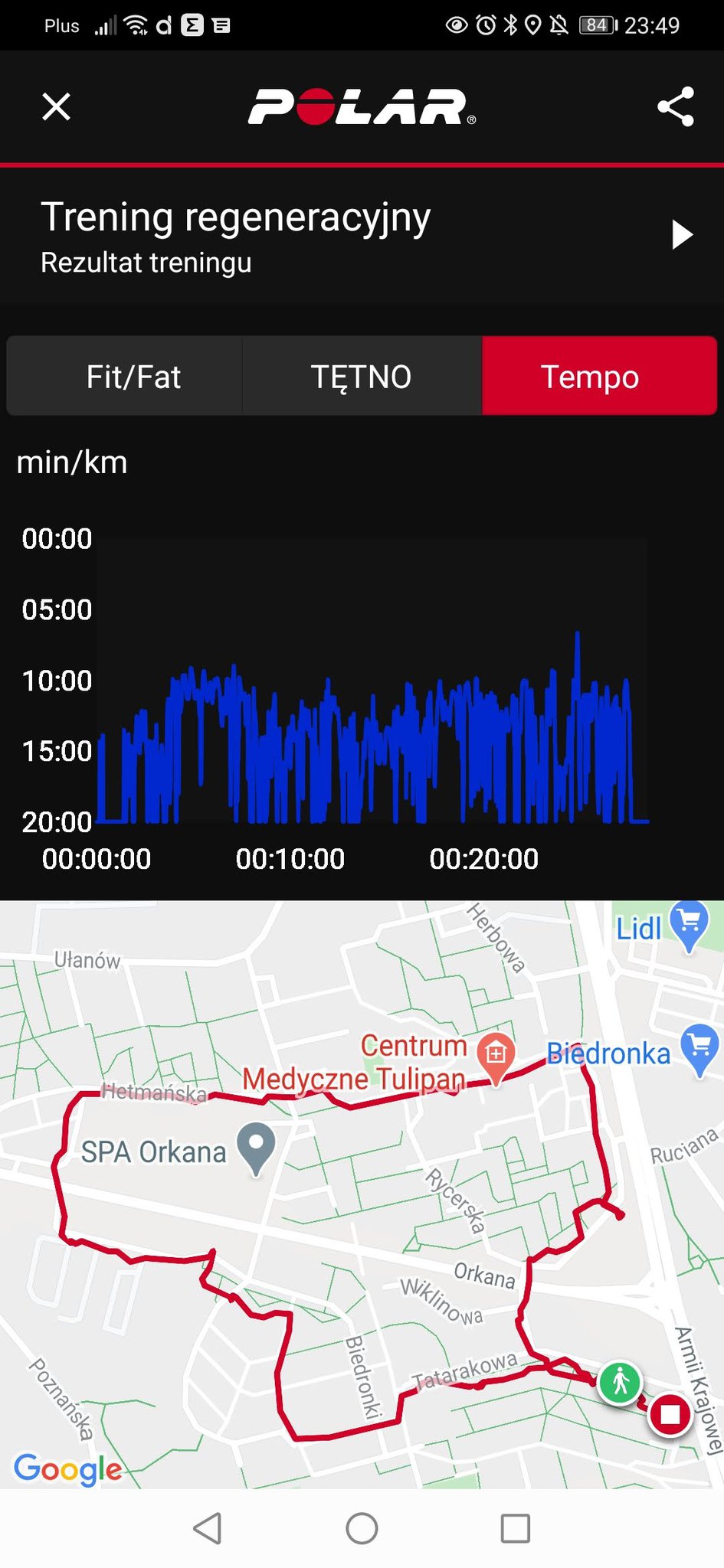Tap the green start marker on the map

(620, 1382)
